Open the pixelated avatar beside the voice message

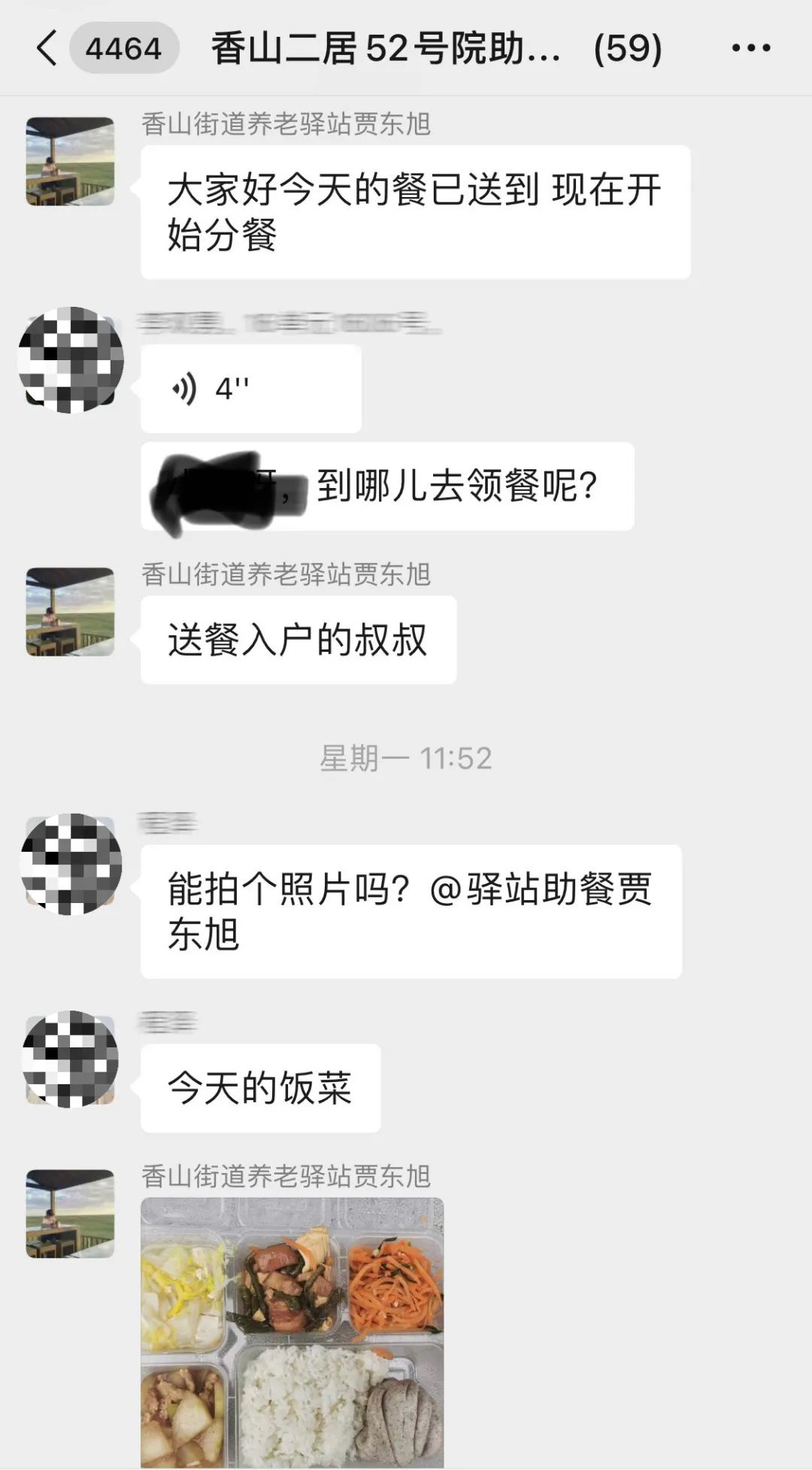pos(70,359)
